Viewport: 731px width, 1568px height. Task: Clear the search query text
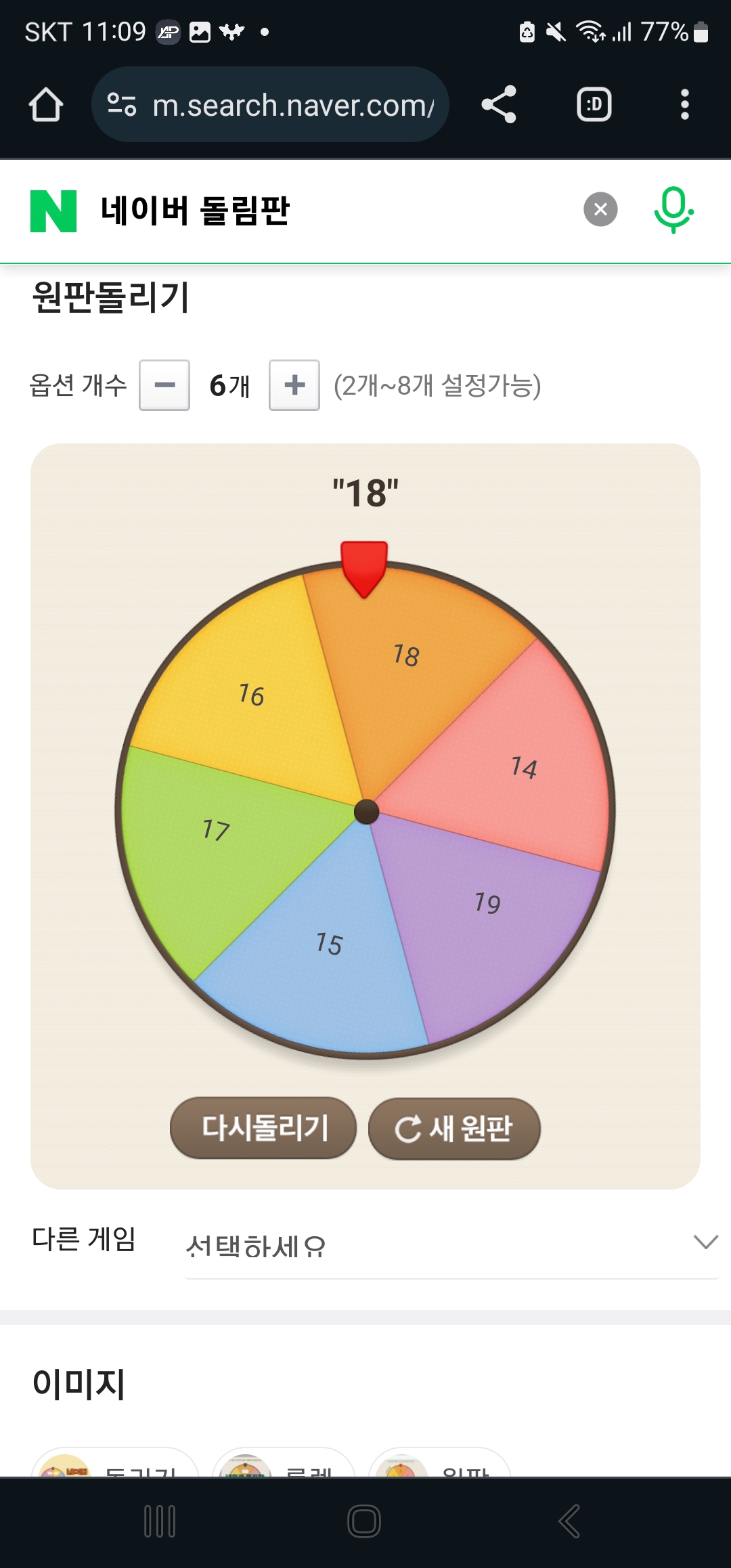click(x=600, y=210)
